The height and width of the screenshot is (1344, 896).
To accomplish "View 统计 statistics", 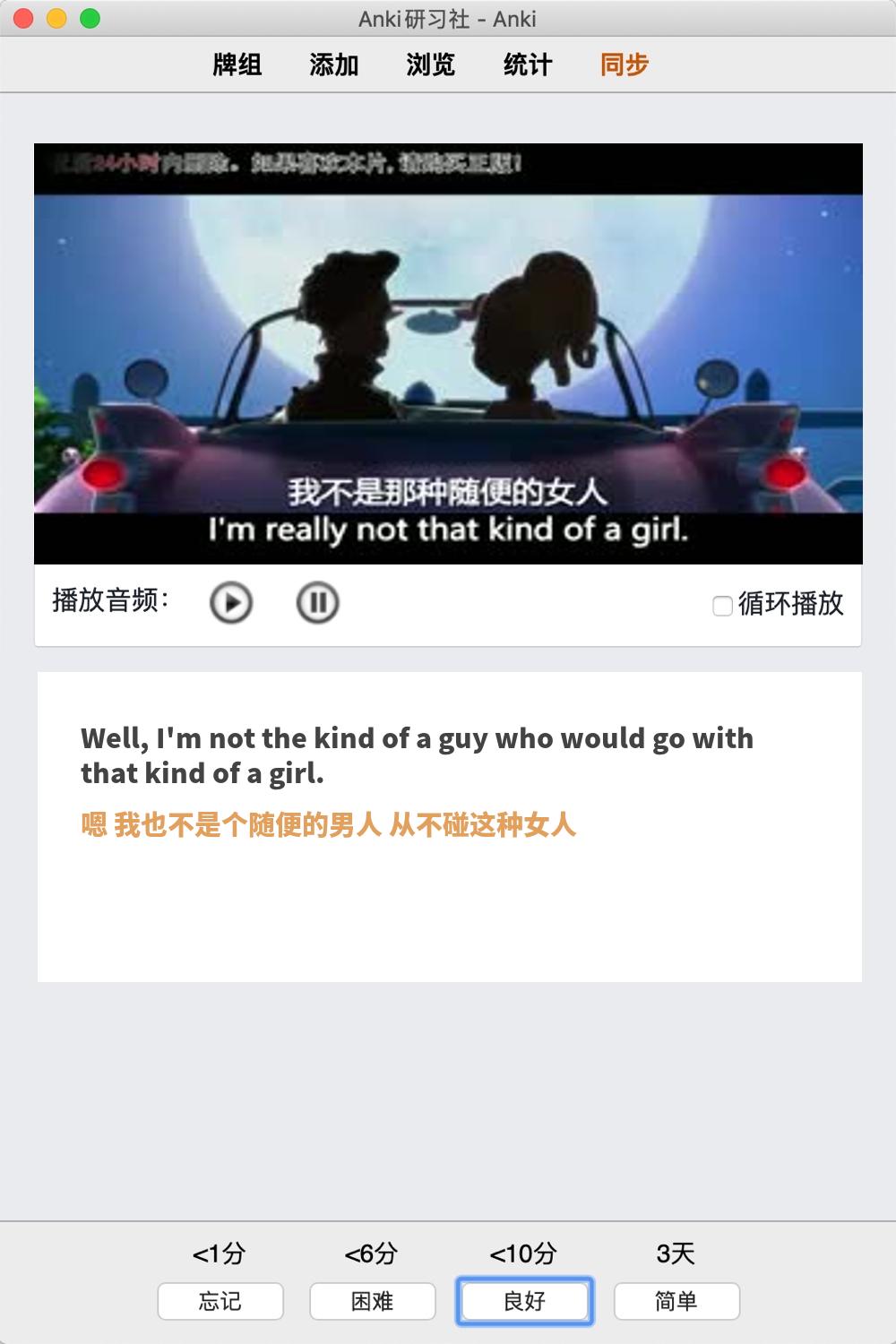I will click(x=528, y=65).
